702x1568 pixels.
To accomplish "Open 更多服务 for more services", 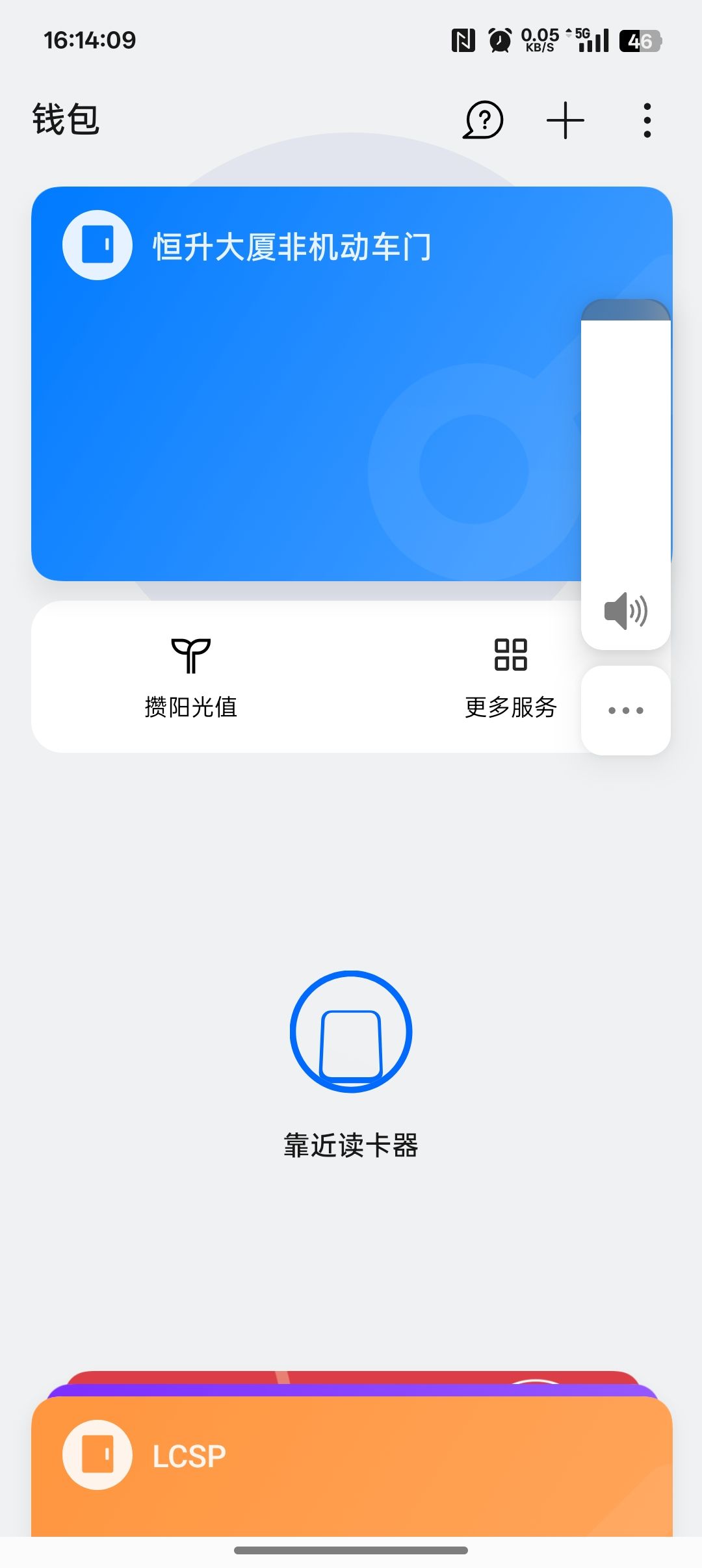I will (510, 677).
